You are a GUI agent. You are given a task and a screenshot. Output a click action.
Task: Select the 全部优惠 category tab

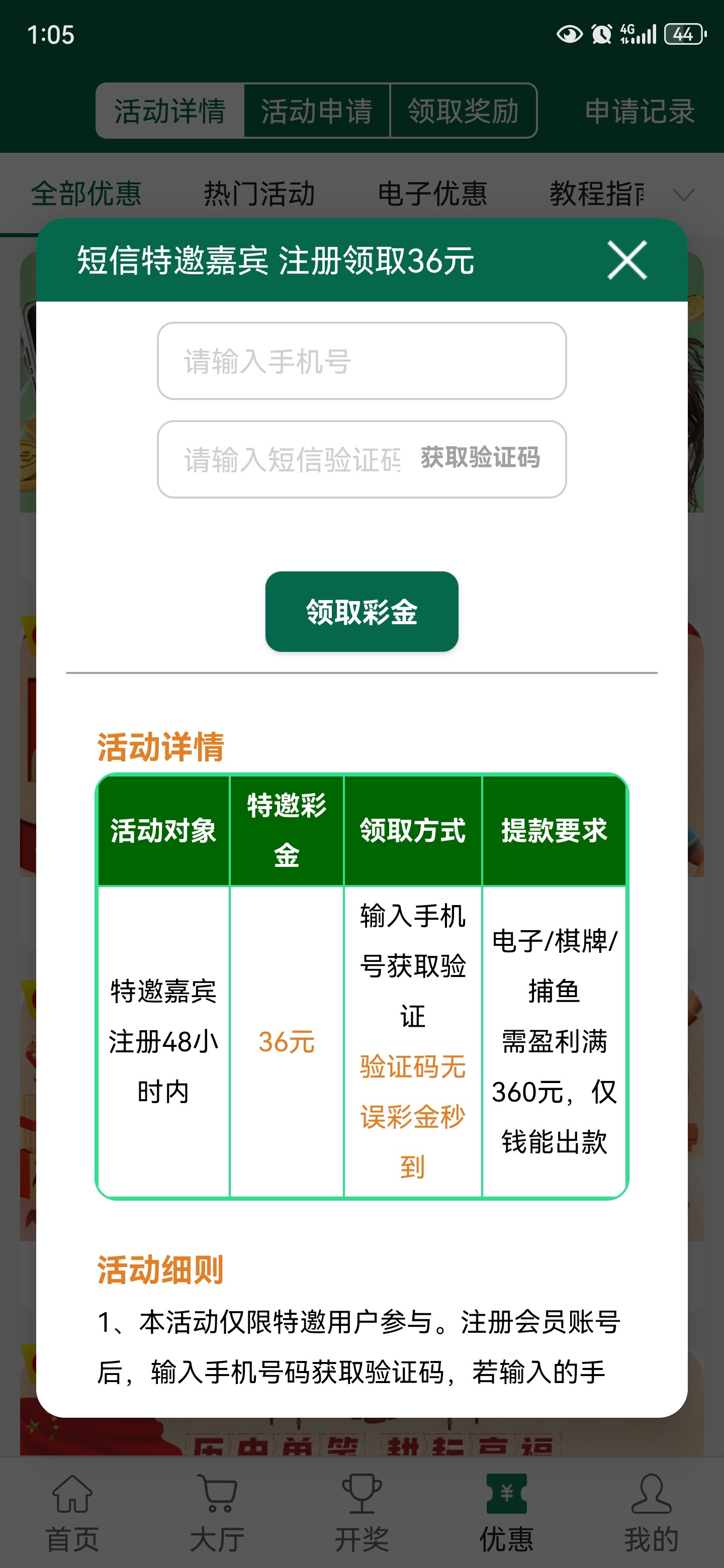[86, 194]
